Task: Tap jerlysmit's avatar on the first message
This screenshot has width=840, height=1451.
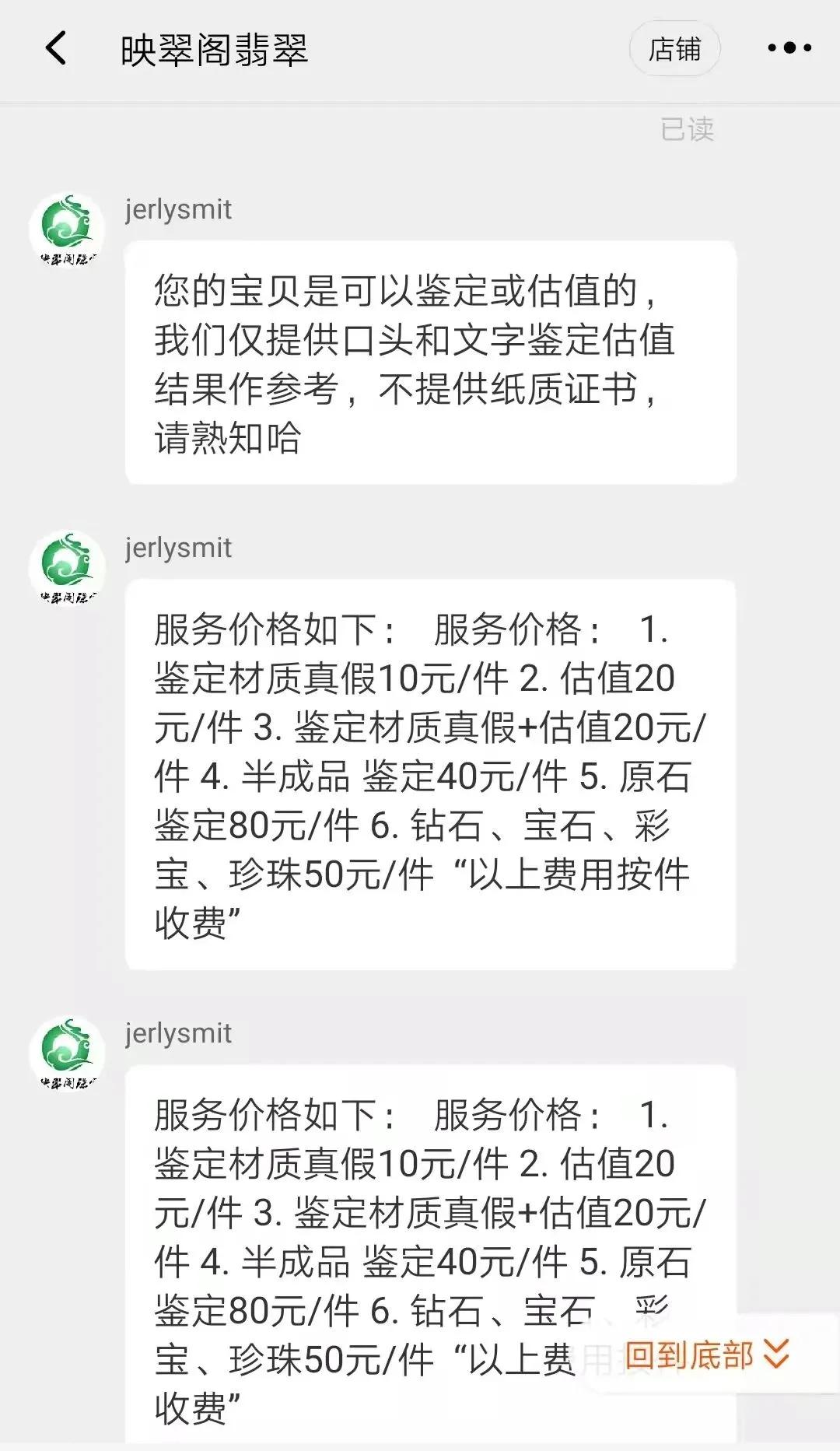Action: point(68,227)
